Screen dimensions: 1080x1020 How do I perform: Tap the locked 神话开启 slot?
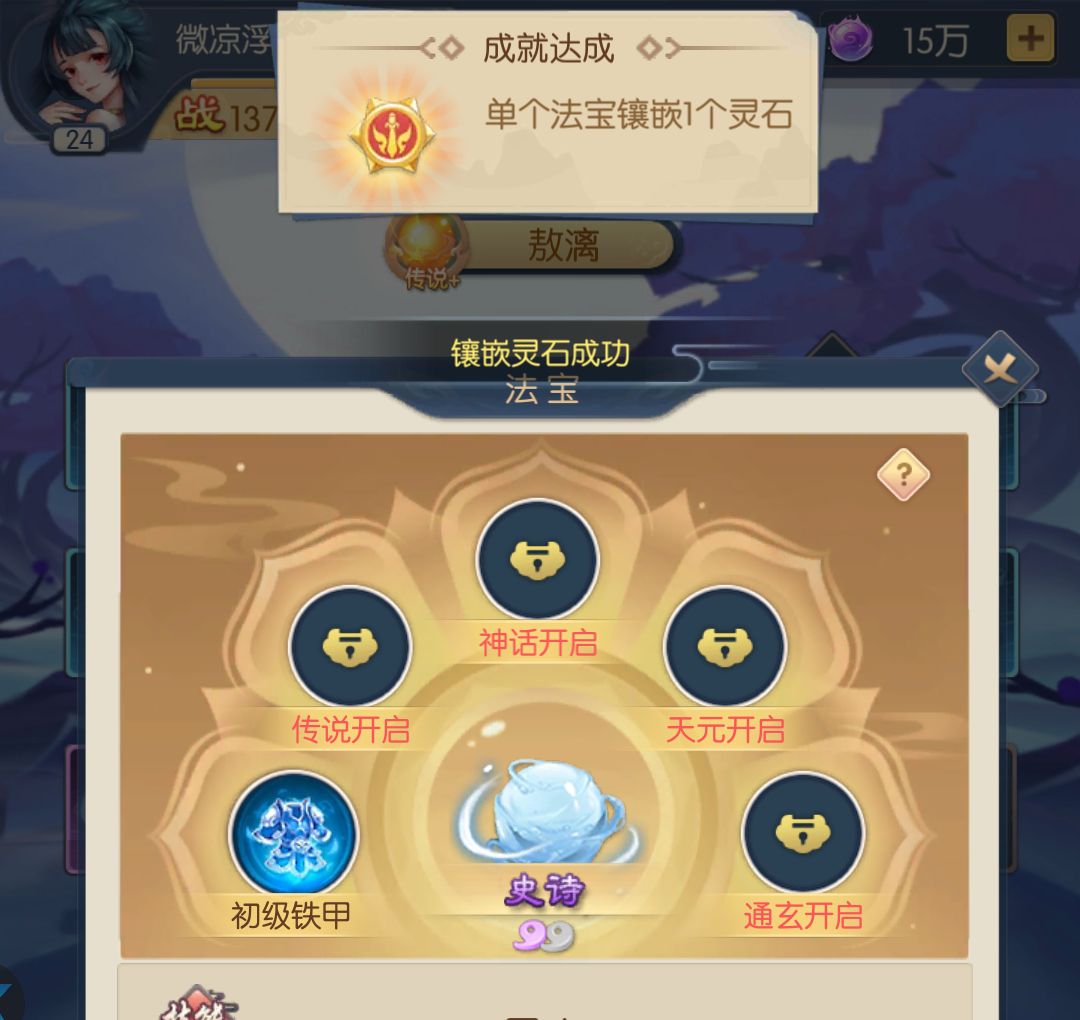point(537,560)
